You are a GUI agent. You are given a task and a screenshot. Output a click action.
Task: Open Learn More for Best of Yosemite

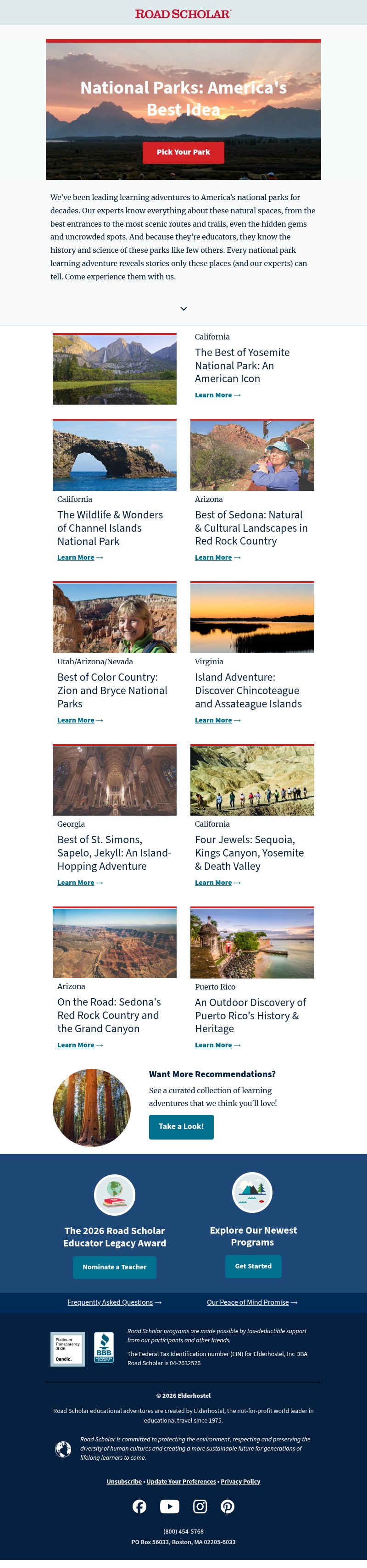[x=214, y=395]
